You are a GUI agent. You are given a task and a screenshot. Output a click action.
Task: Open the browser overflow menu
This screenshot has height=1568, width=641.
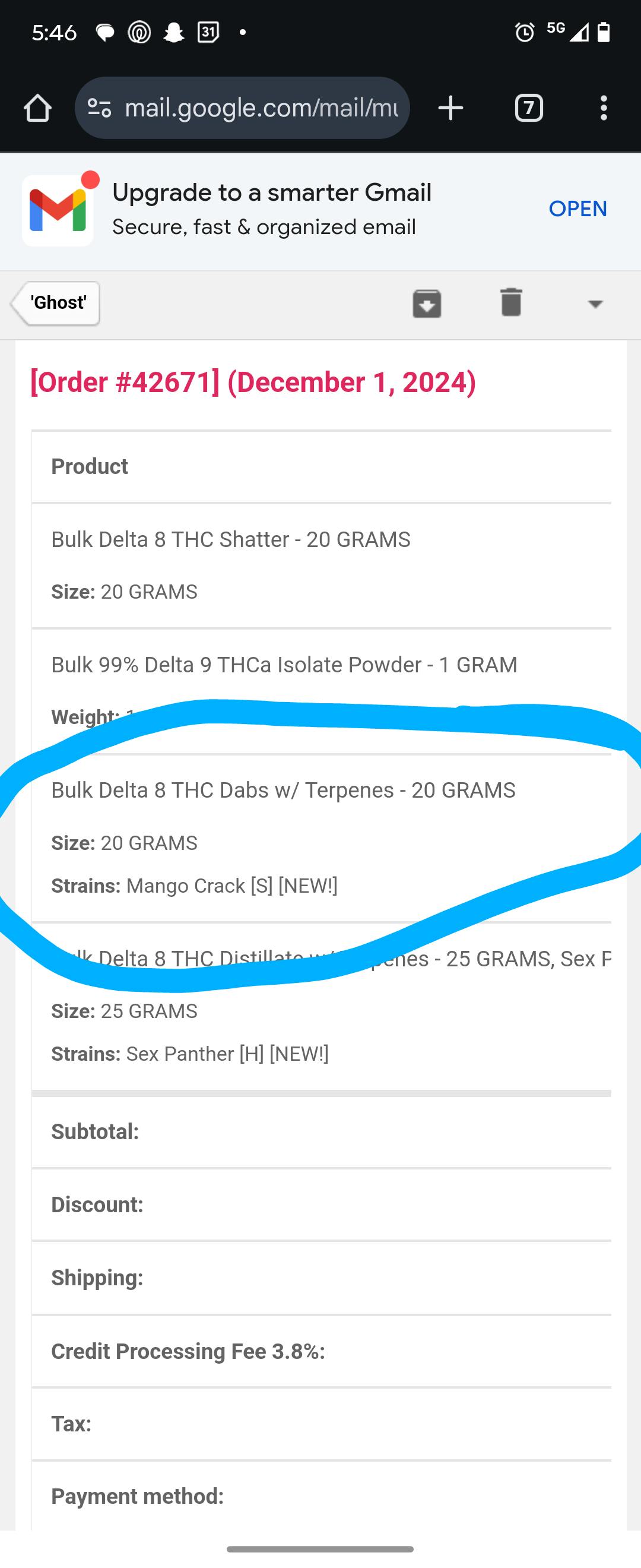tap(603, 108)
